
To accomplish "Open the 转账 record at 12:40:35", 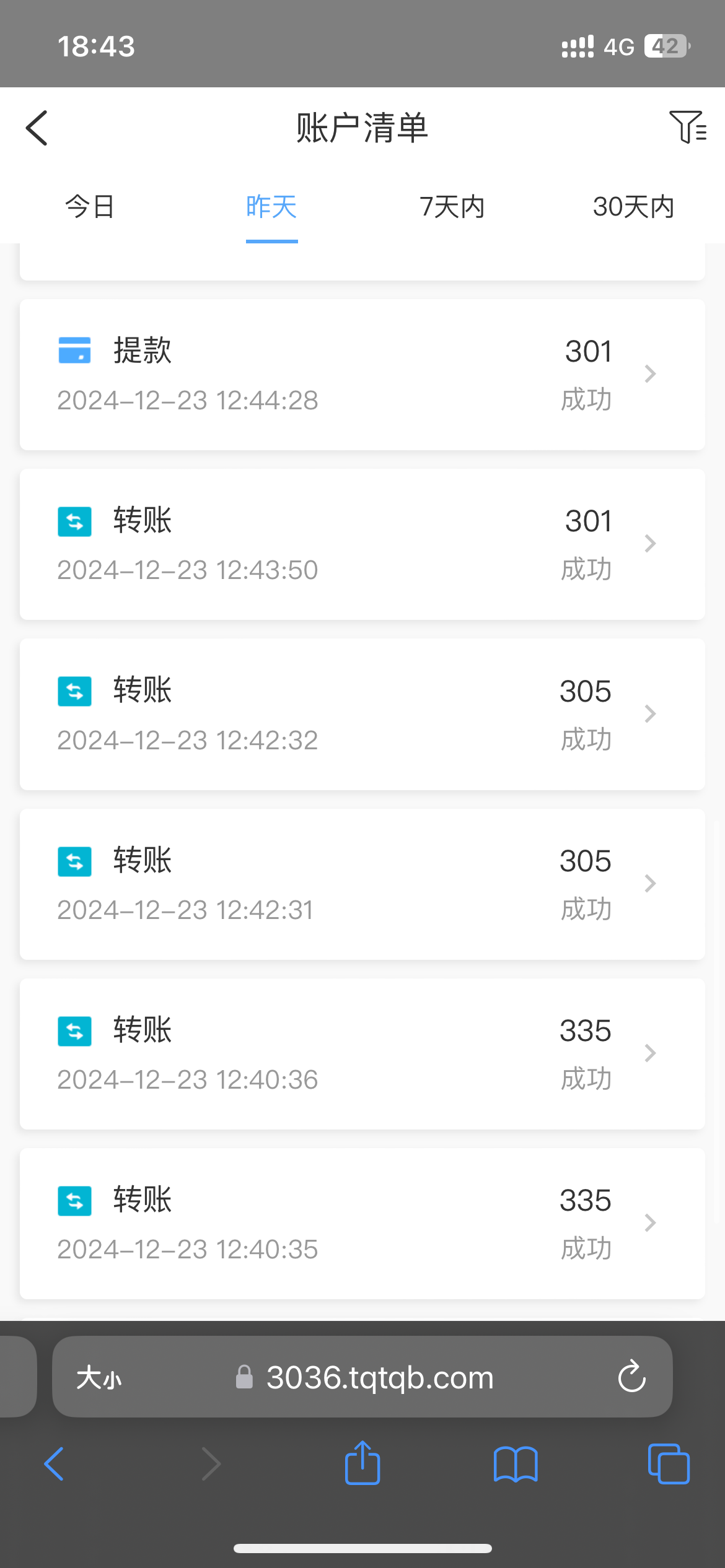I will 362,1223.
